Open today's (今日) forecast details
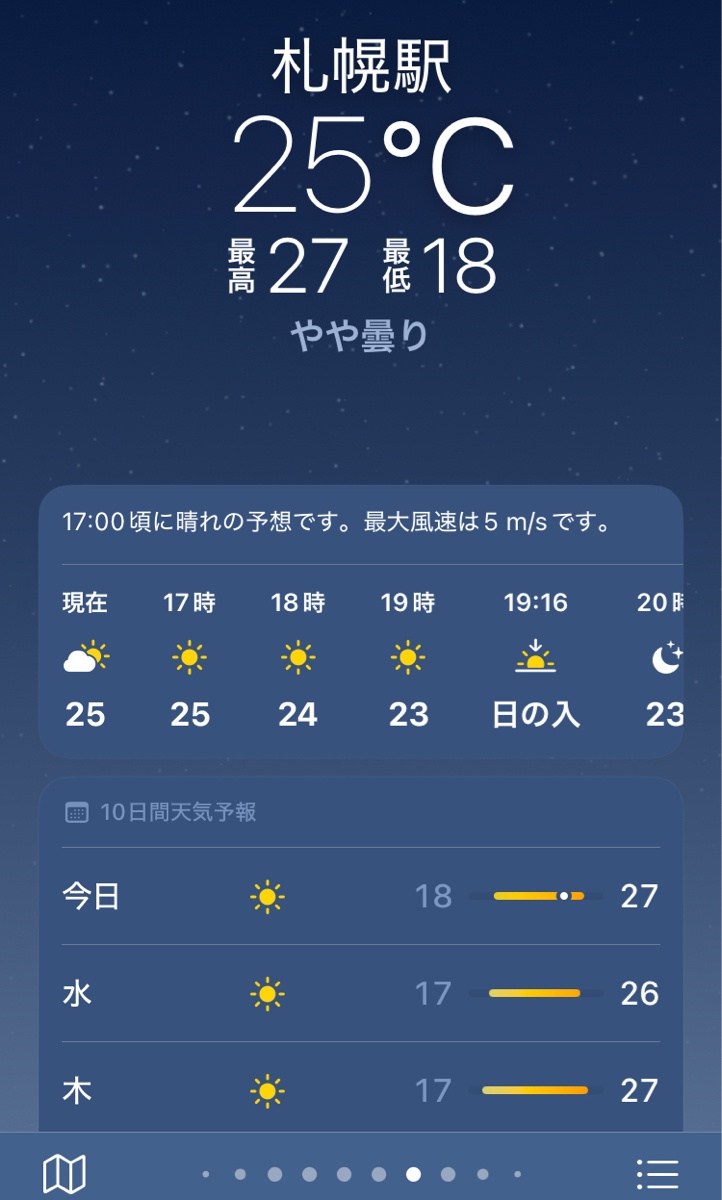722x1200 pixels. pyautogui.click(x=360, y=896)
